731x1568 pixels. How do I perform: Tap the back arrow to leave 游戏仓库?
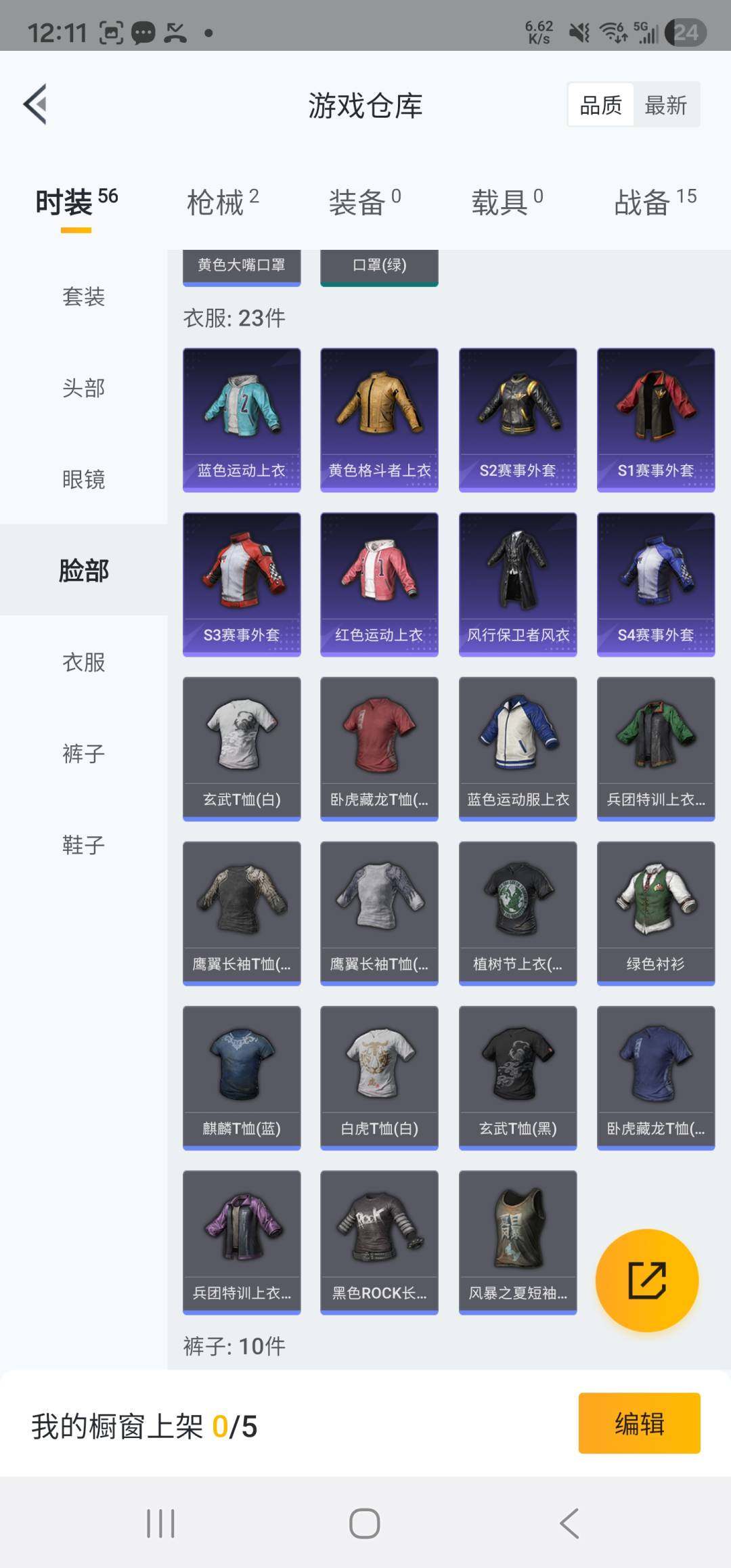(34, 105)
